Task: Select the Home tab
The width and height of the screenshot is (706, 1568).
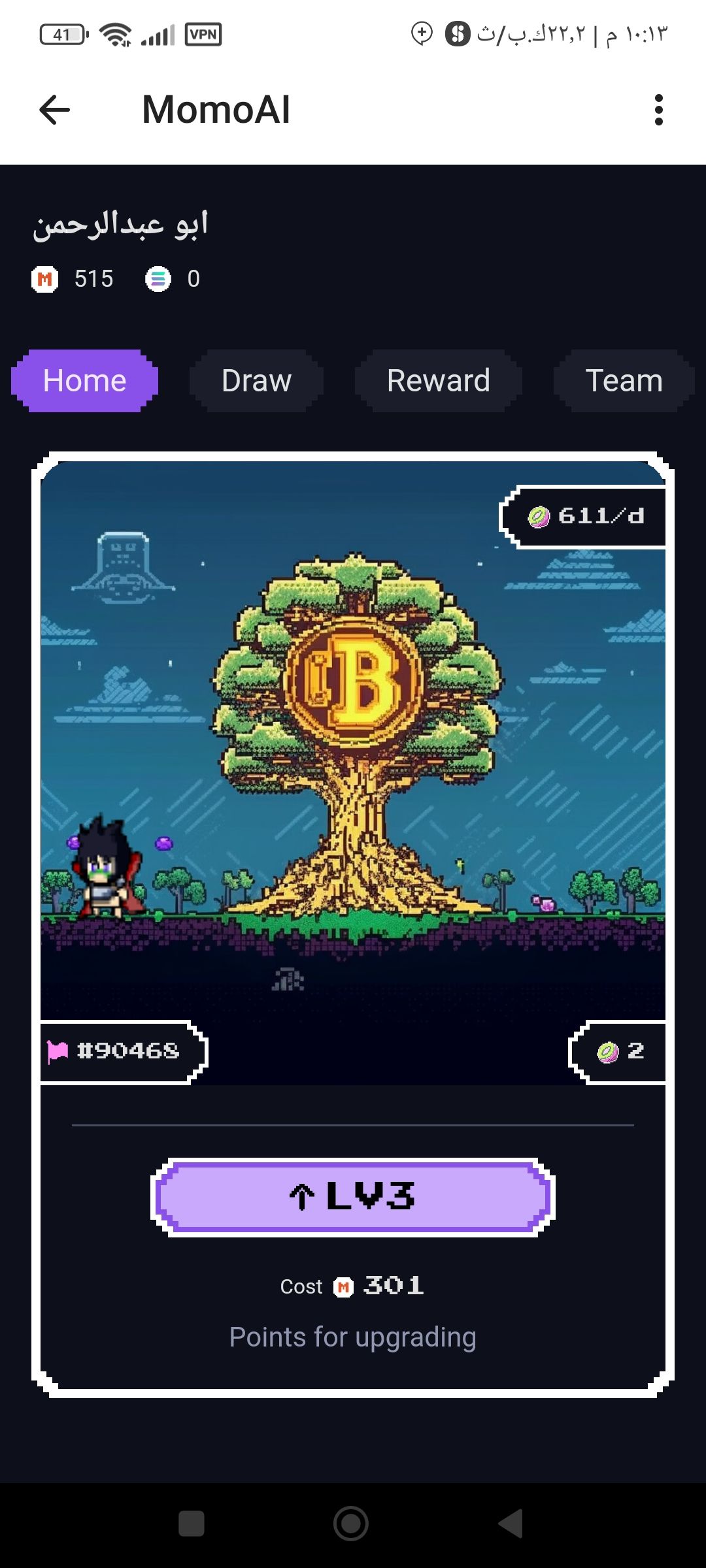Action: click(85, 381)
